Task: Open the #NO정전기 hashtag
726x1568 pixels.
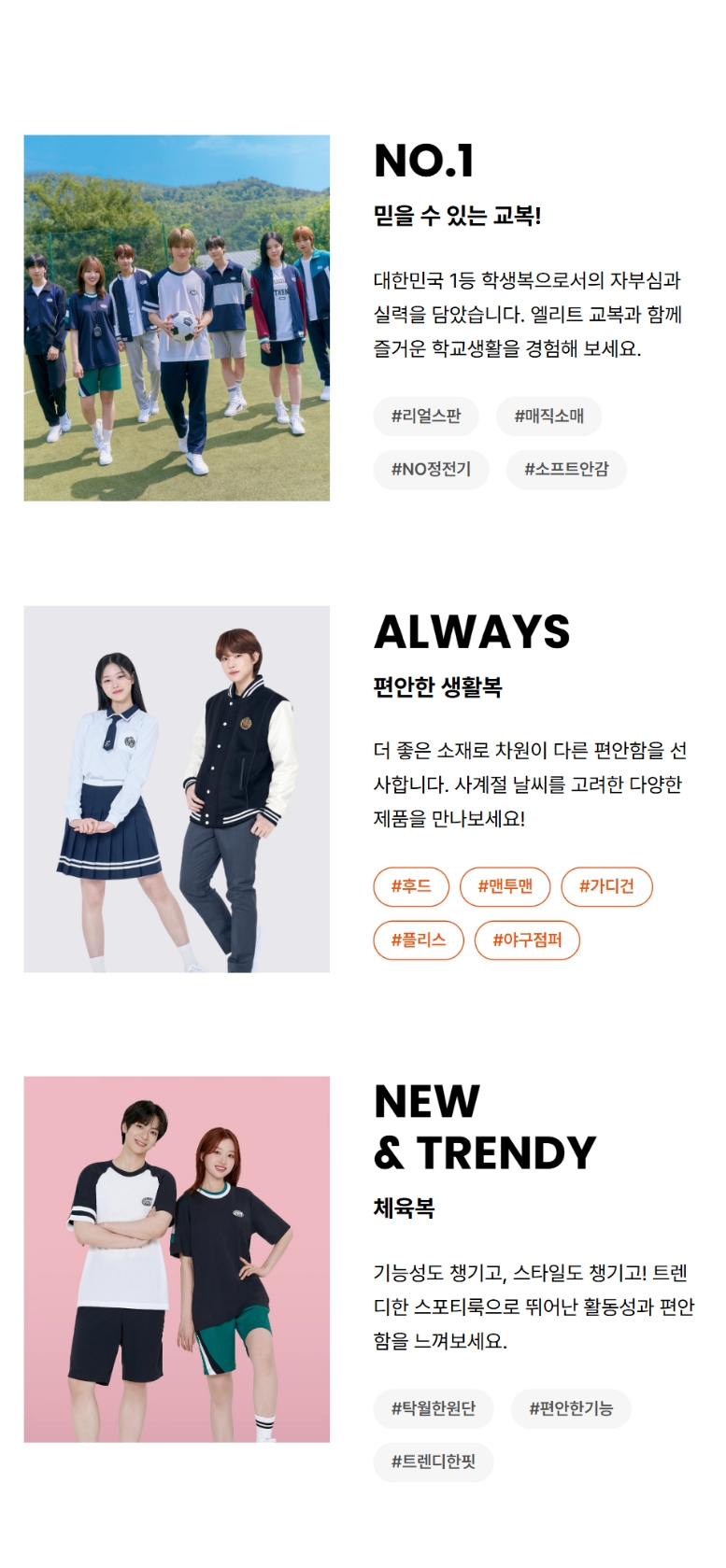Action: 431,469
